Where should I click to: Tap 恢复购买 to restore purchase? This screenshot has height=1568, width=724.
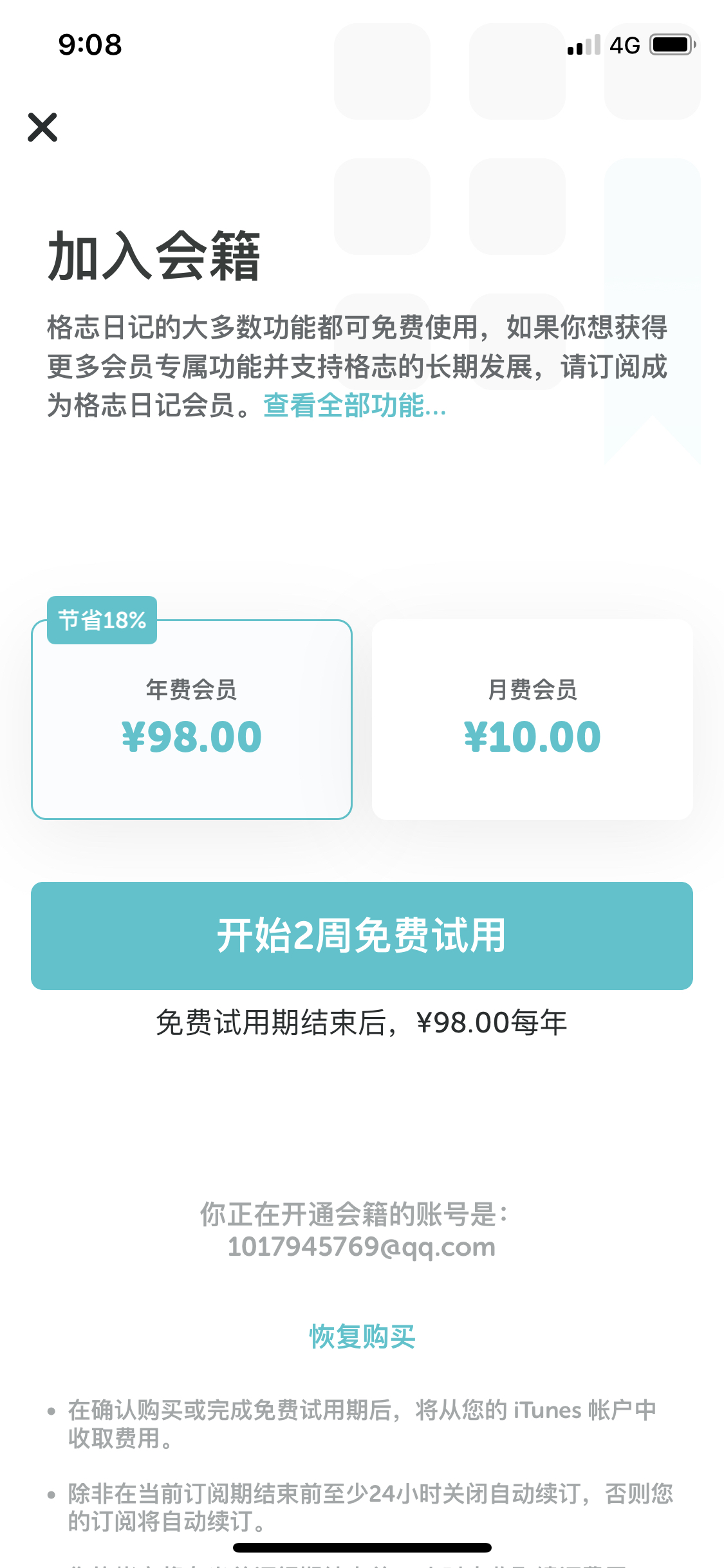pyautogui.click(x=362, y=1336)
